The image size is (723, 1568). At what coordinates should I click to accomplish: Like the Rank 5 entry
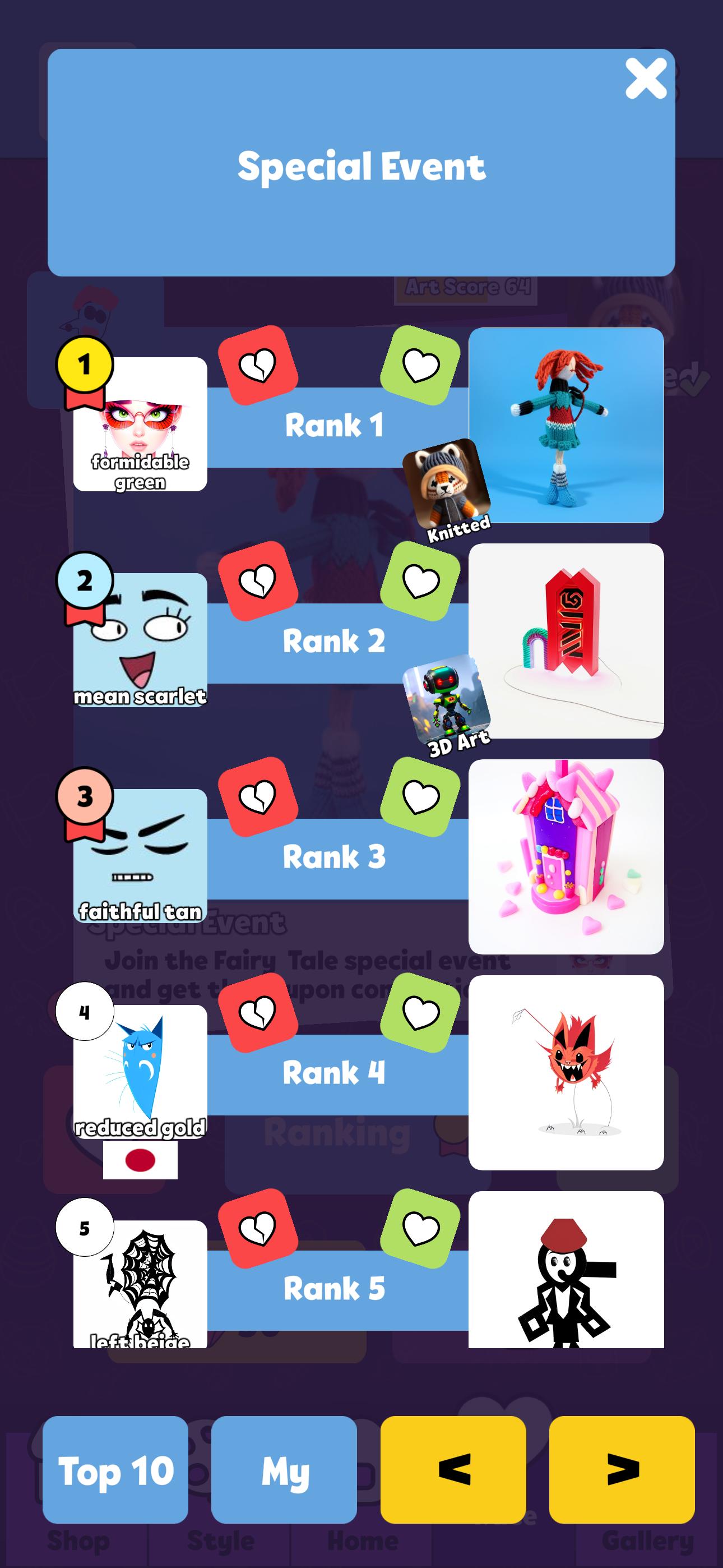[420, 1228]
